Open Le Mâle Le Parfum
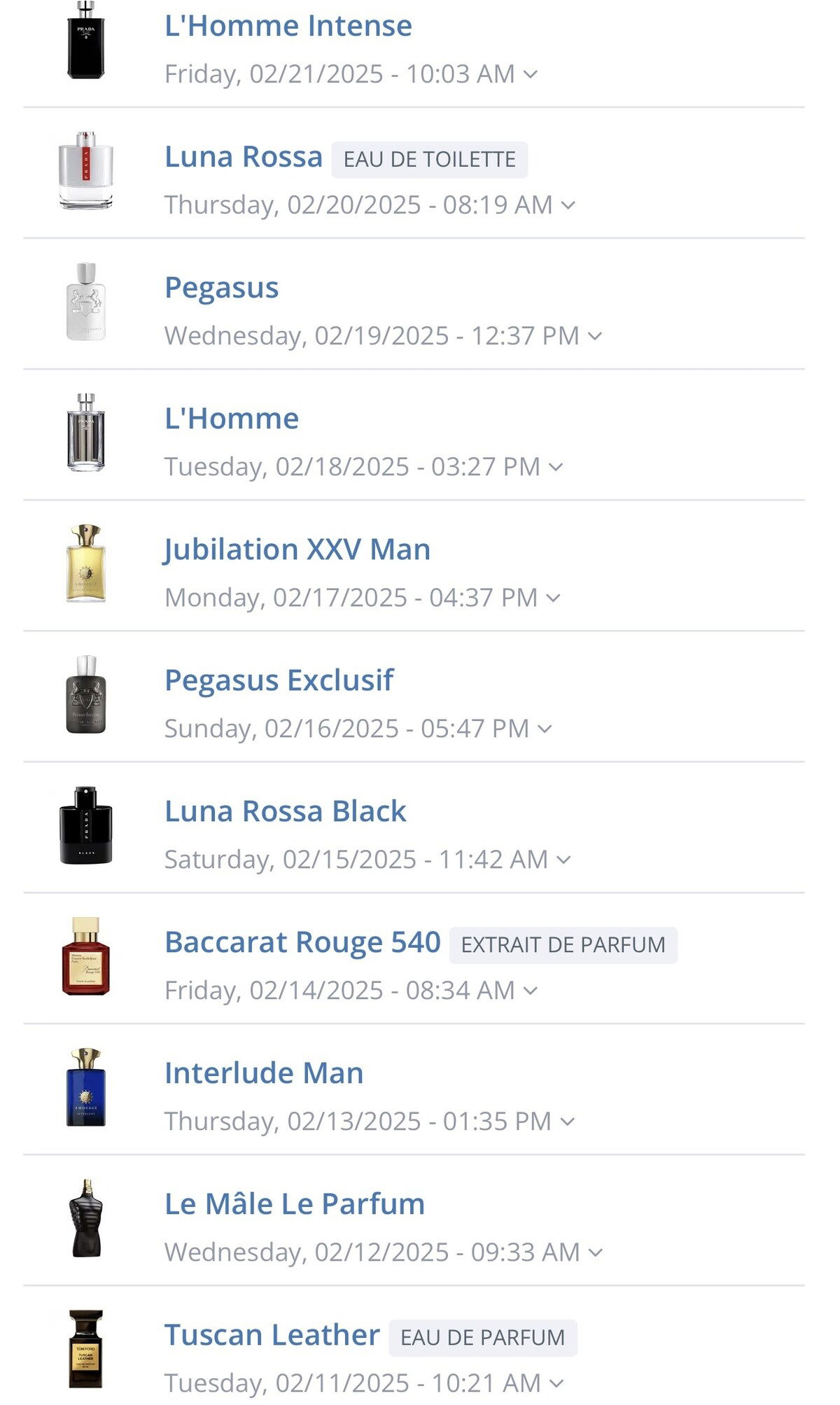 [x=295, y=1204]
